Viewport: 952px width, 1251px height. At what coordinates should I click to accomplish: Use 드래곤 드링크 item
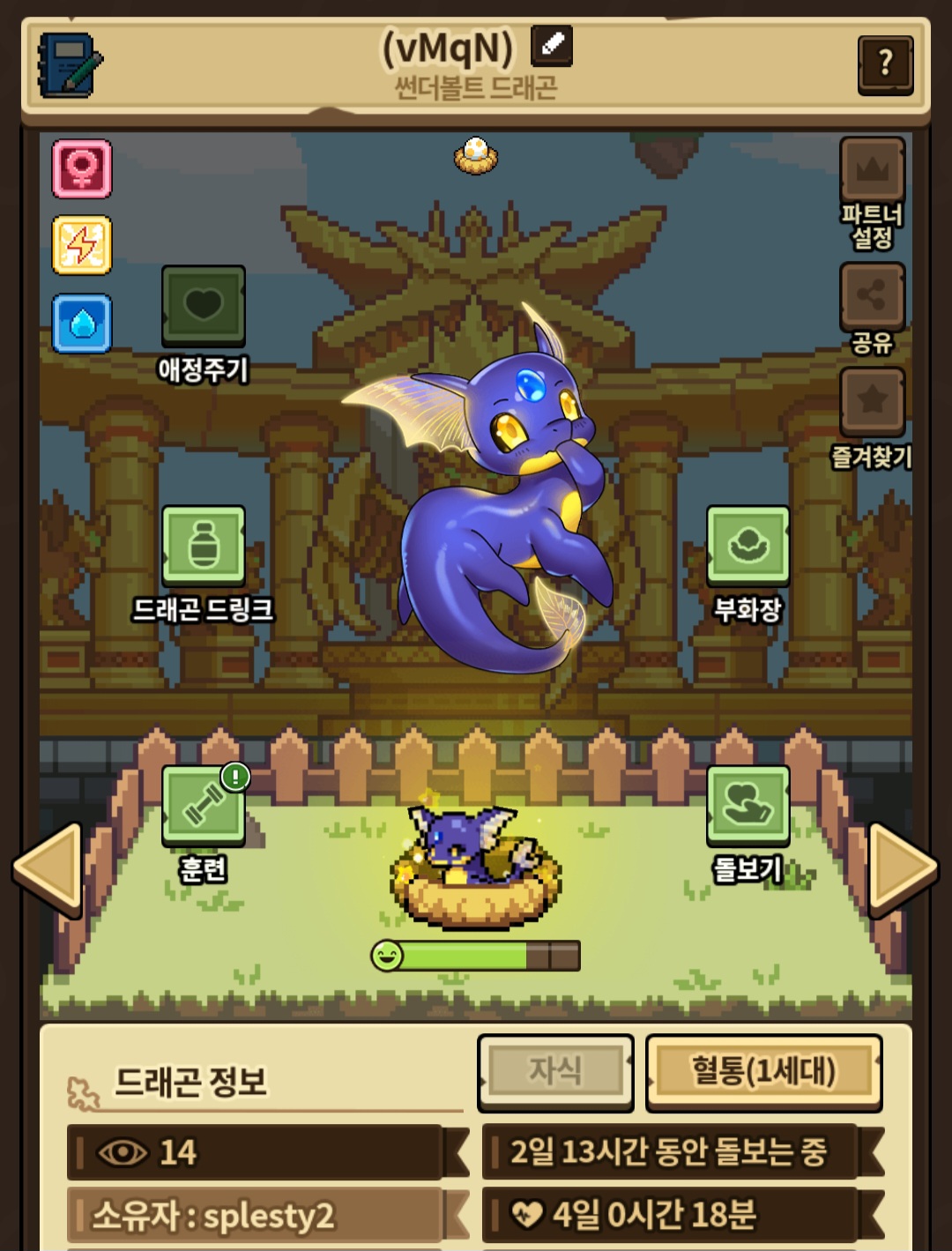[203, 547]
